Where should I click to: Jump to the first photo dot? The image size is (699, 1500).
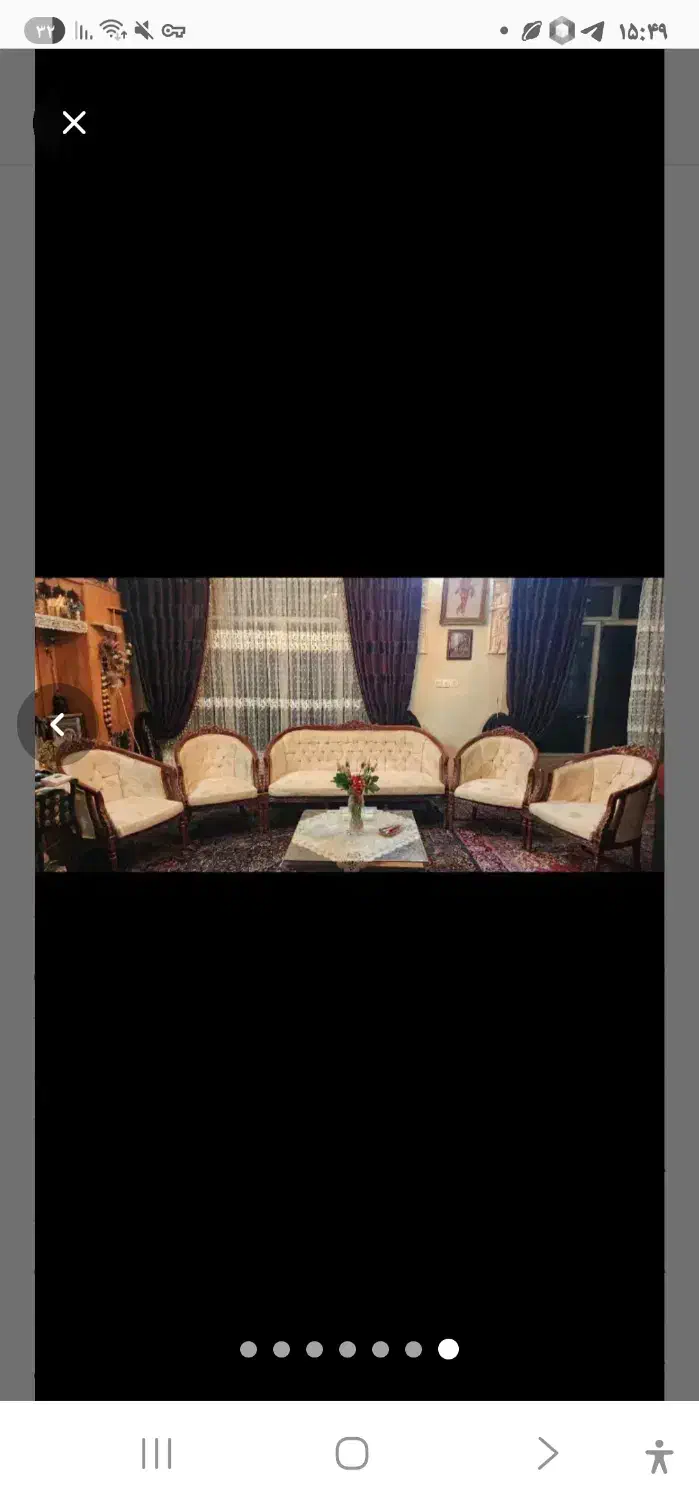point(248,1349)
